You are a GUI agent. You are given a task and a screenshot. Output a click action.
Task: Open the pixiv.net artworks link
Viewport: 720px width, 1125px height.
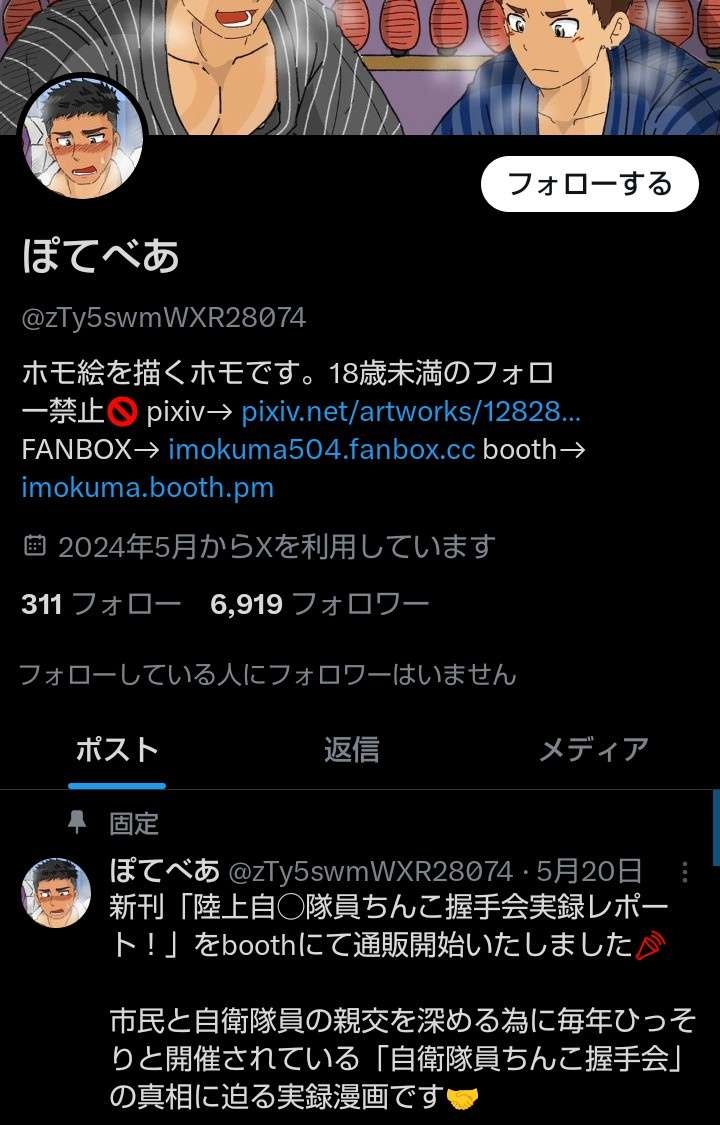click(x=410, y=411)
